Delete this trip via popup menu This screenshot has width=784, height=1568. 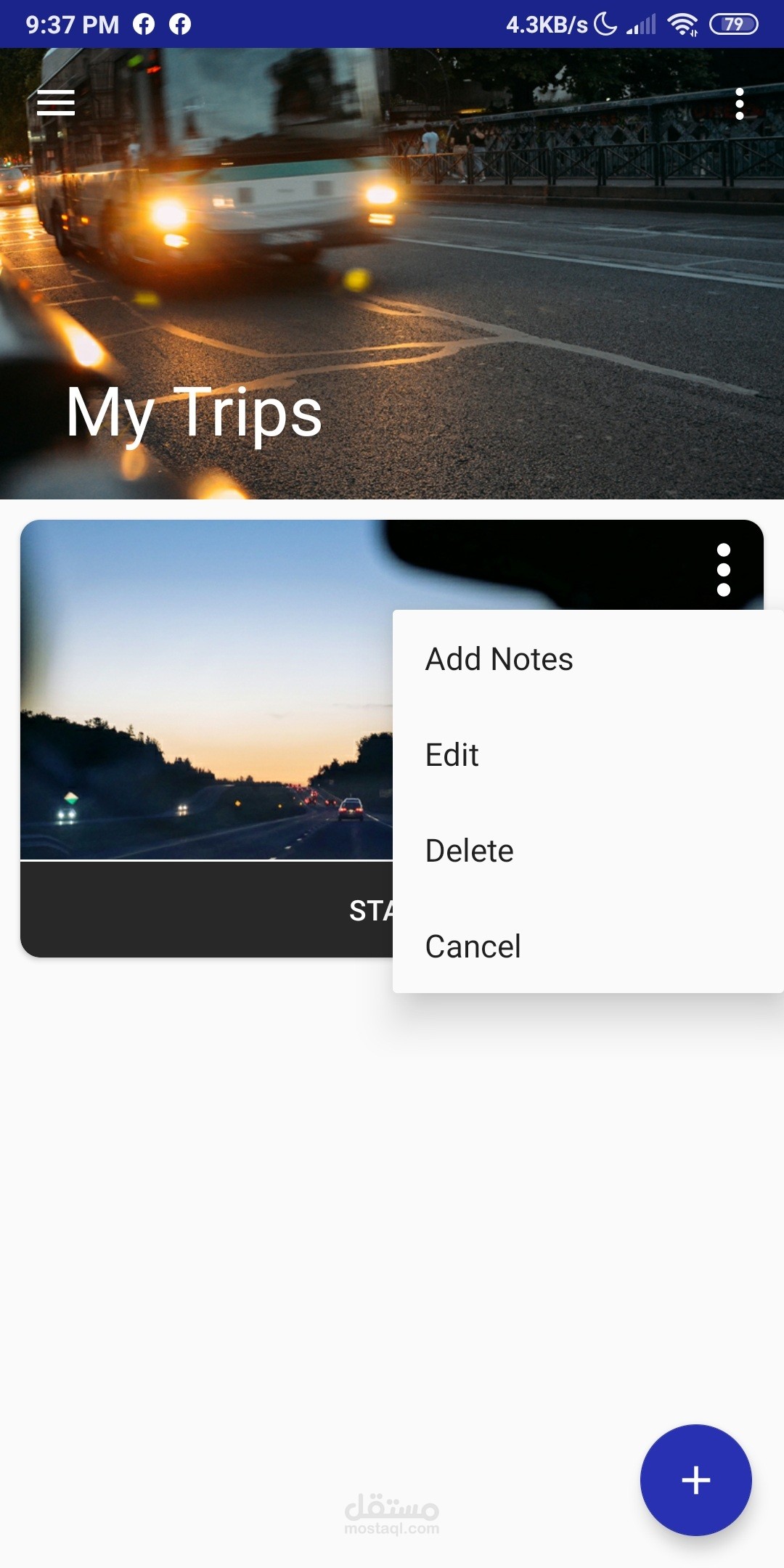pyautogui.click(x=470, y=851)
